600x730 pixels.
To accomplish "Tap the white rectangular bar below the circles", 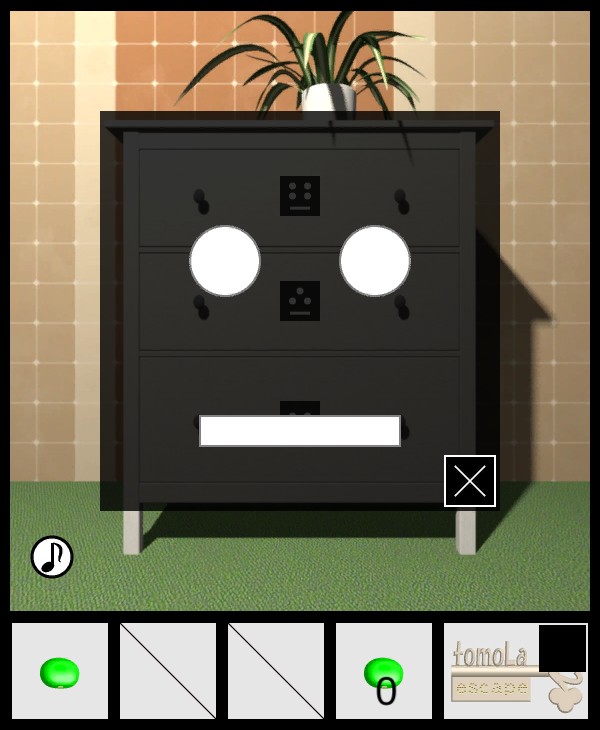I will tap(300, 431).
